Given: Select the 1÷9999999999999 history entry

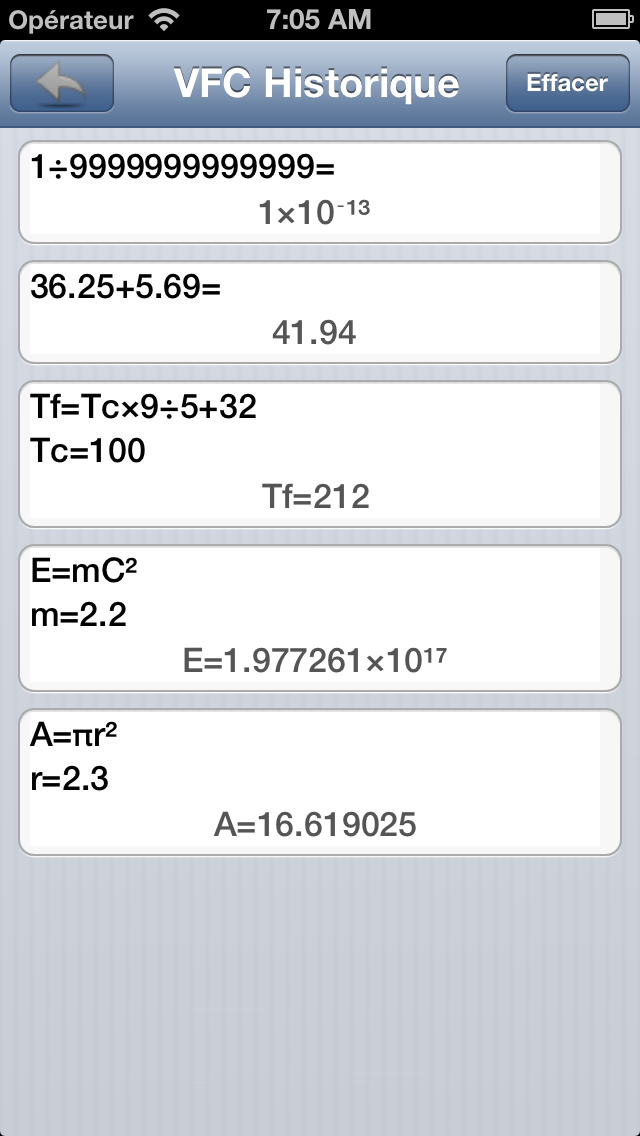Looking at the screenshot, I should click(x=320, y=191).
